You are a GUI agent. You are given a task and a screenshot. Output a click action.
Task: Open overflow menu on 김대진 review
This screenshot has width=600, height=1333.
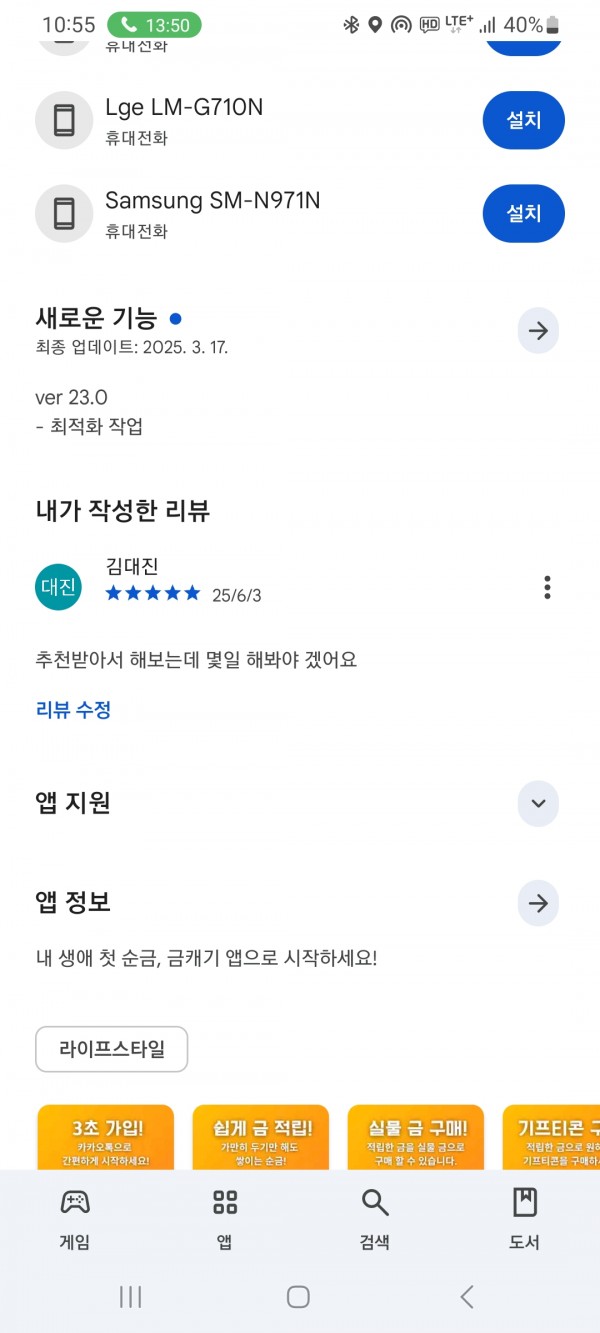[547, 587]
